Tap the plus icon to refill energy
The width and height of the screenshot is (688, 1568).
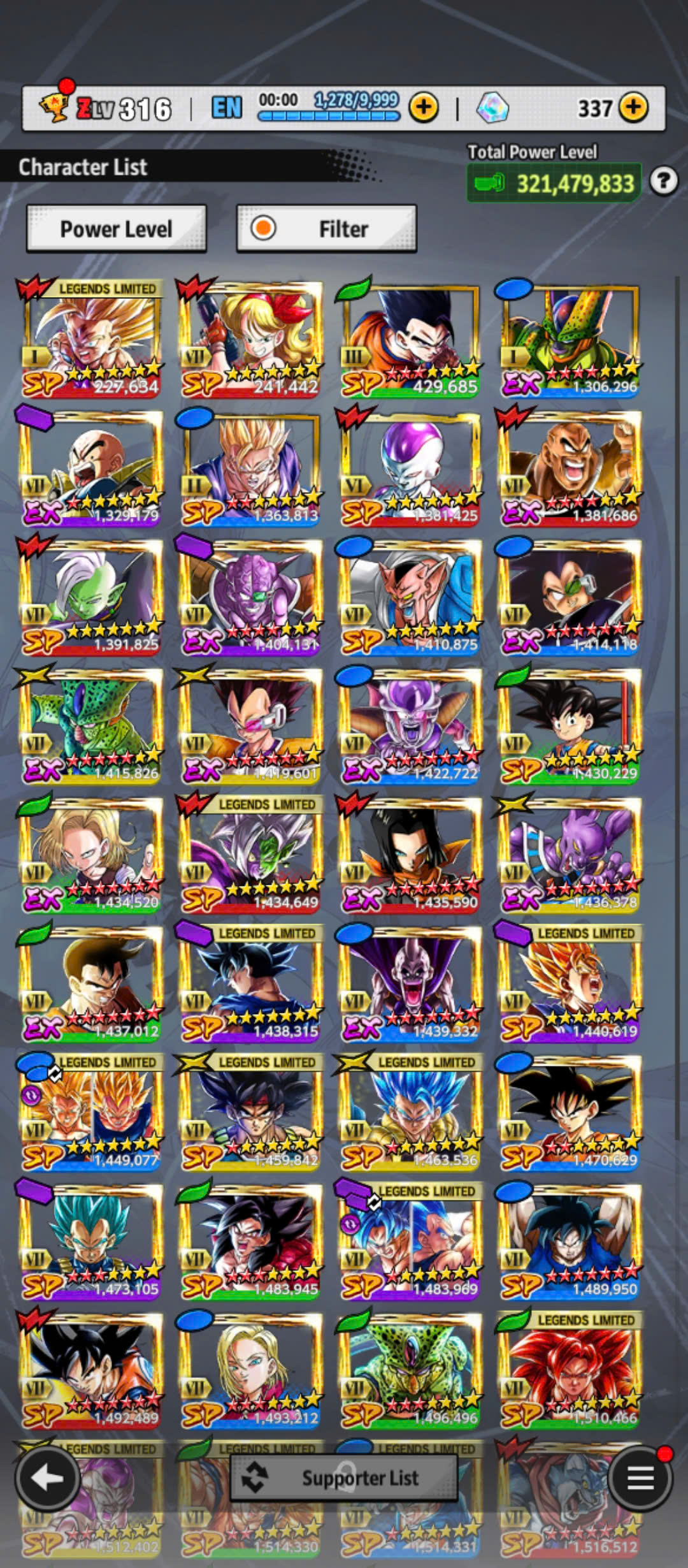(424, 108)
